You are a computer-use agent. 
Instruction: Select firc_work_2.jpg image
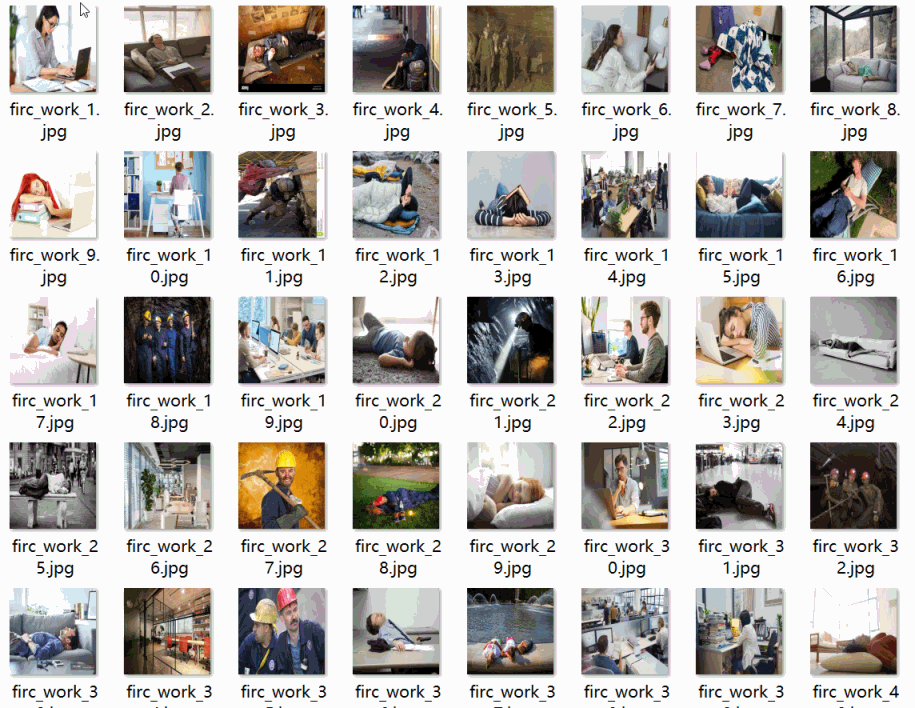pyautogui.click(x=167, y=49)
